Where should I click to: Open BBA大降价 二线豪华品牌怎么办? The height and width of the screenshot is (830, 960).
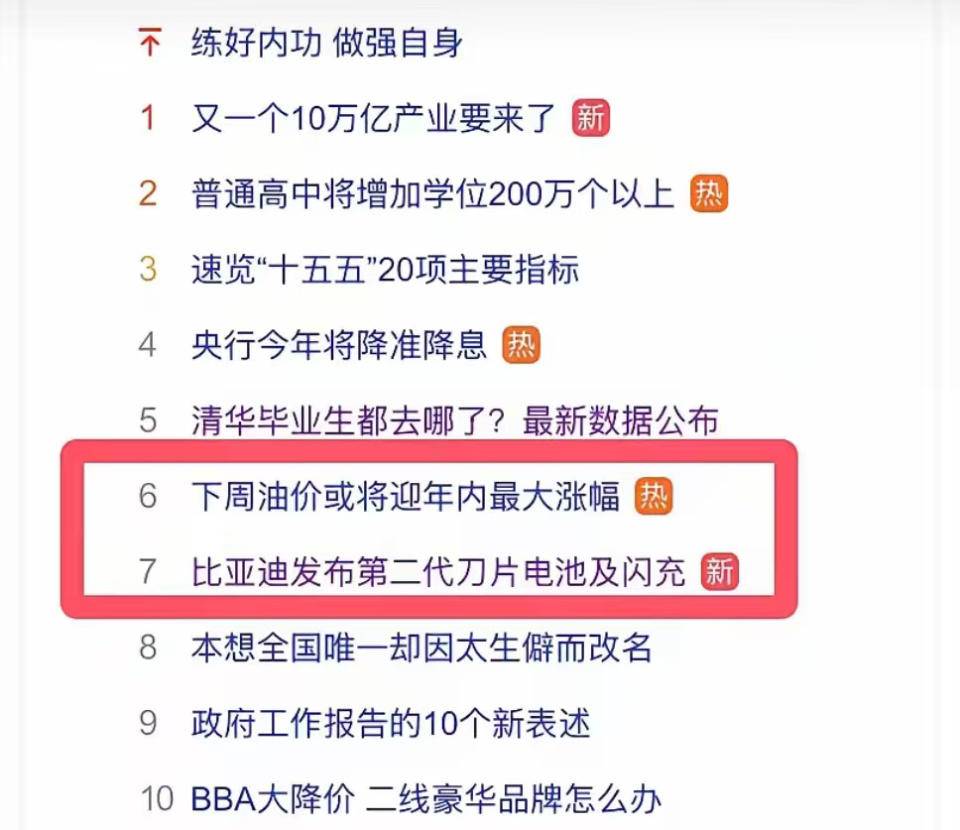pos(425,799)
